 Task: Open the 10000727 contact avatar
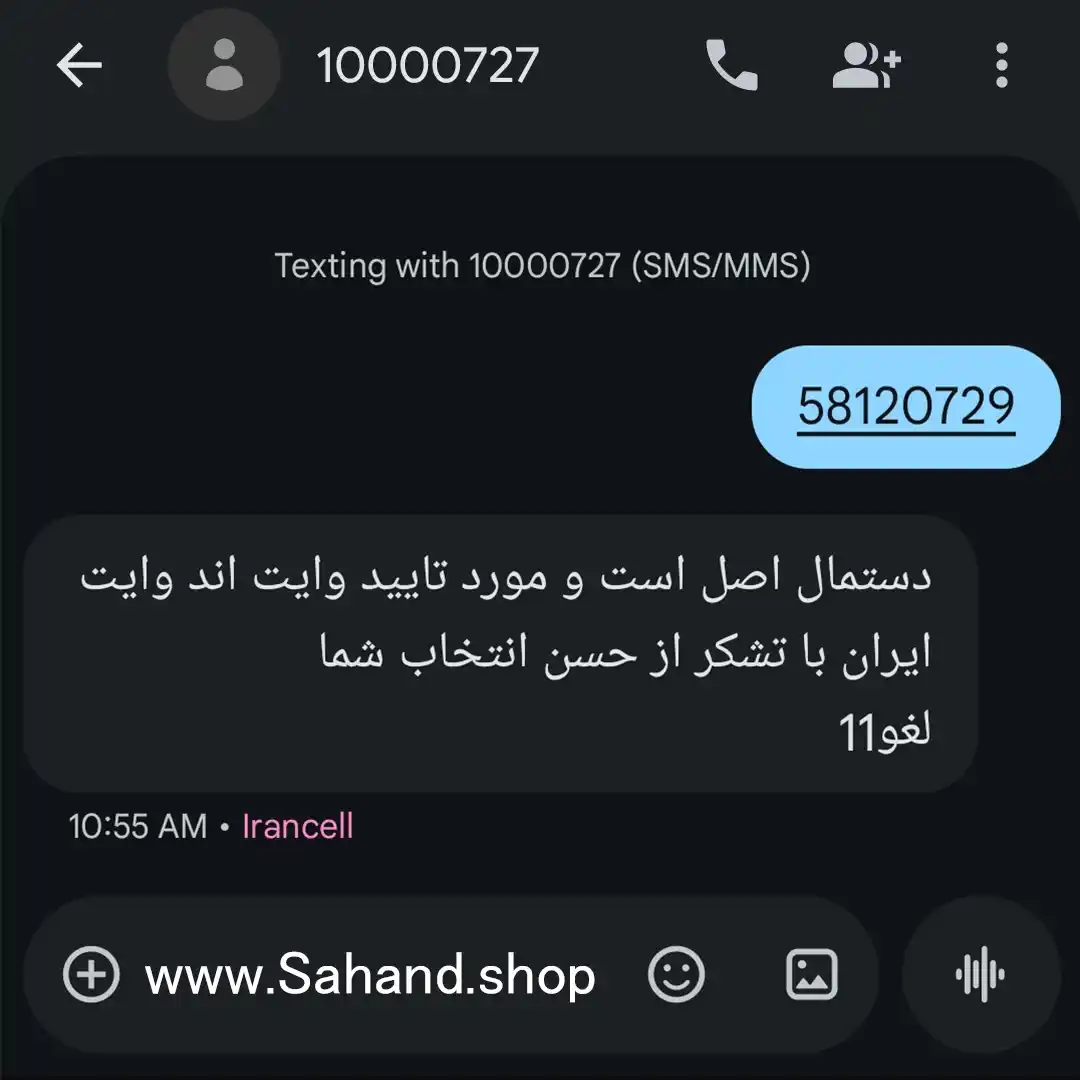225,66
